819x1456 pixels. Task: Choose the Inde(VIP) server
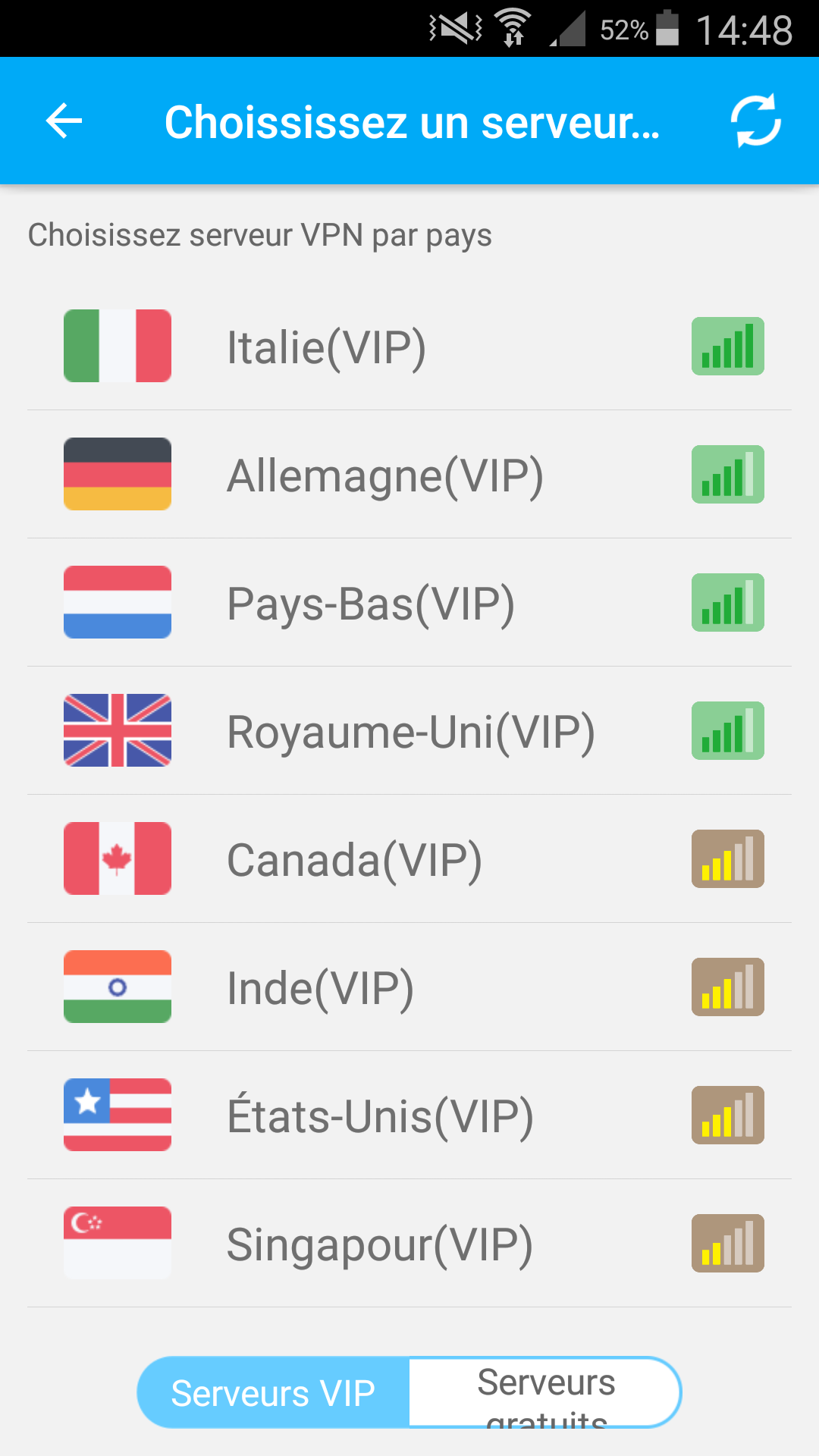pyautogui.click(x=409, y=987)
